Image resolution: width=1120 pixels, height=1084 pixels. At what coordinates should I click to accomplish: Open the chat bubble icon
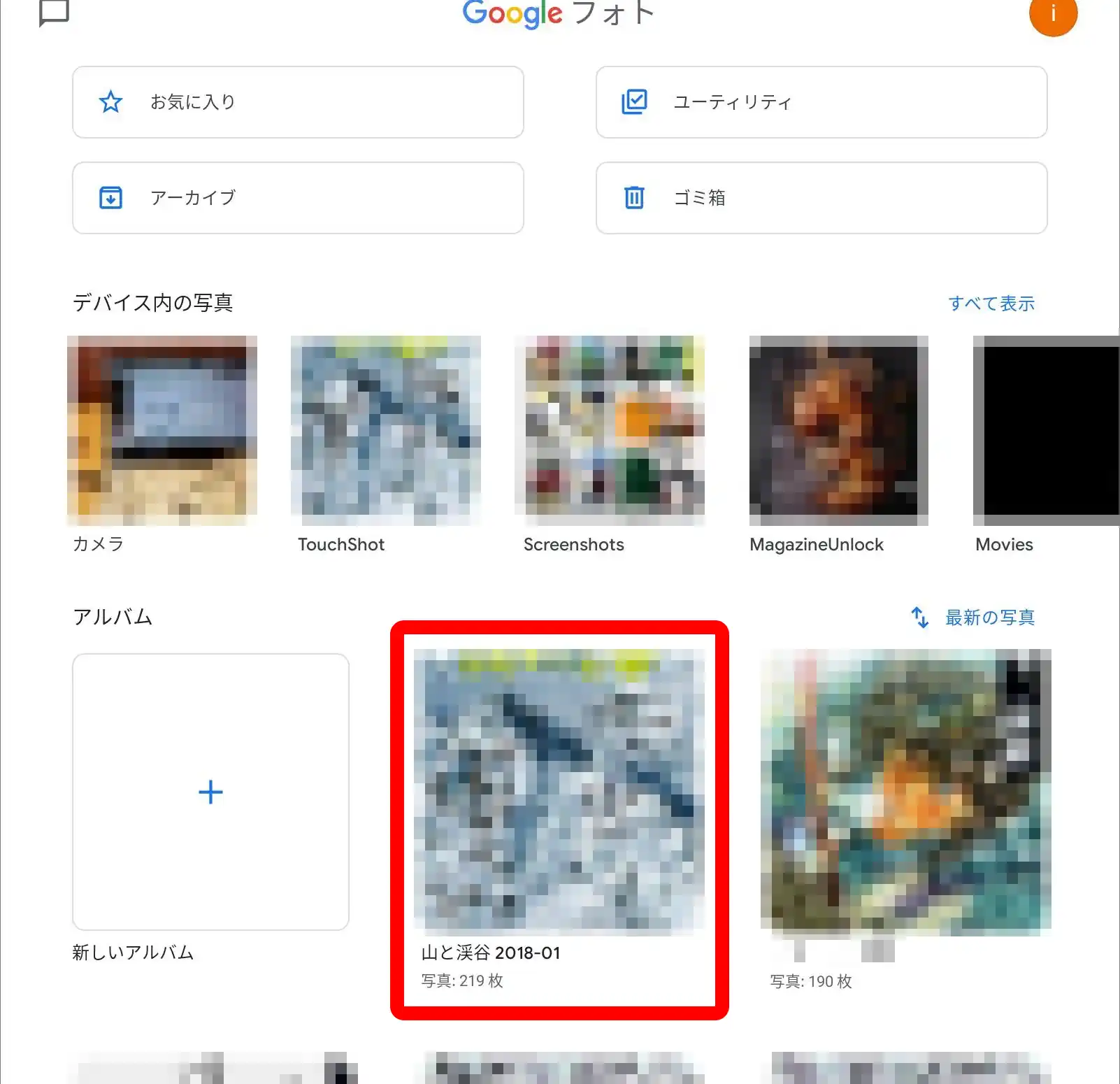click(x=54, y=13)
